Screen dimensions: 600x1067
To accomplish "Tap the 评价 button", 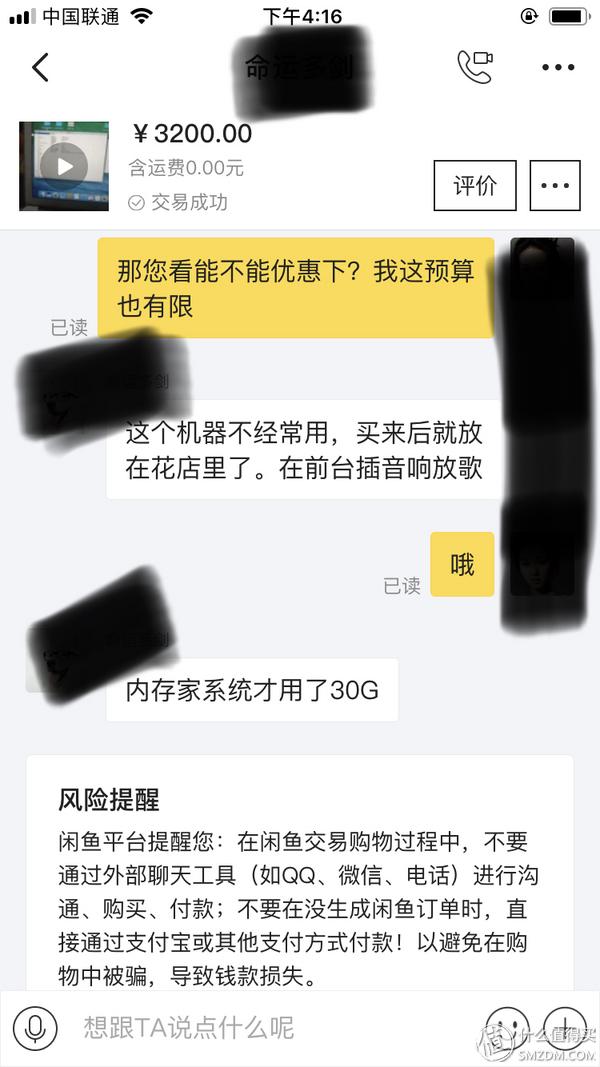I will tap(474, 186).
